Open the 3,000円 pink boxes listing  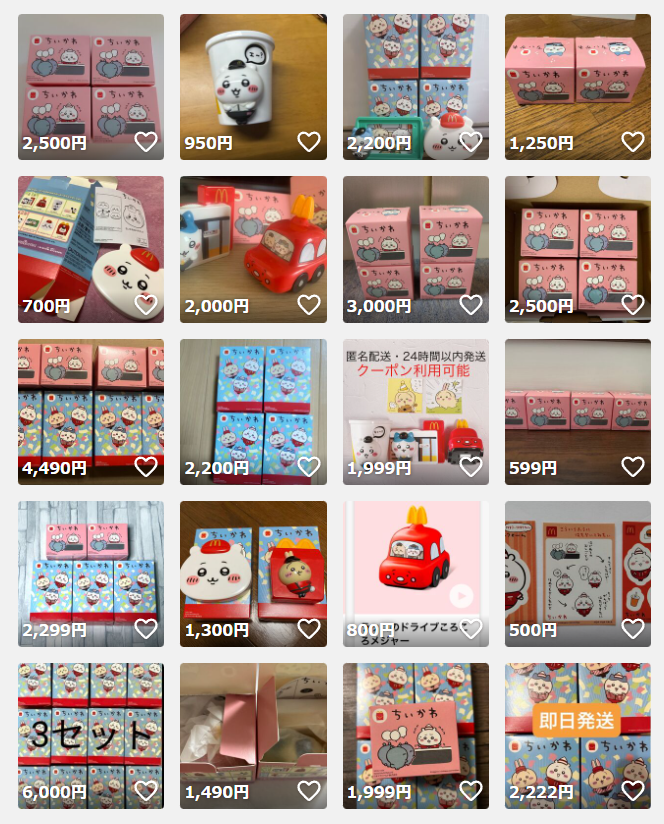click(x=415, y=240)
